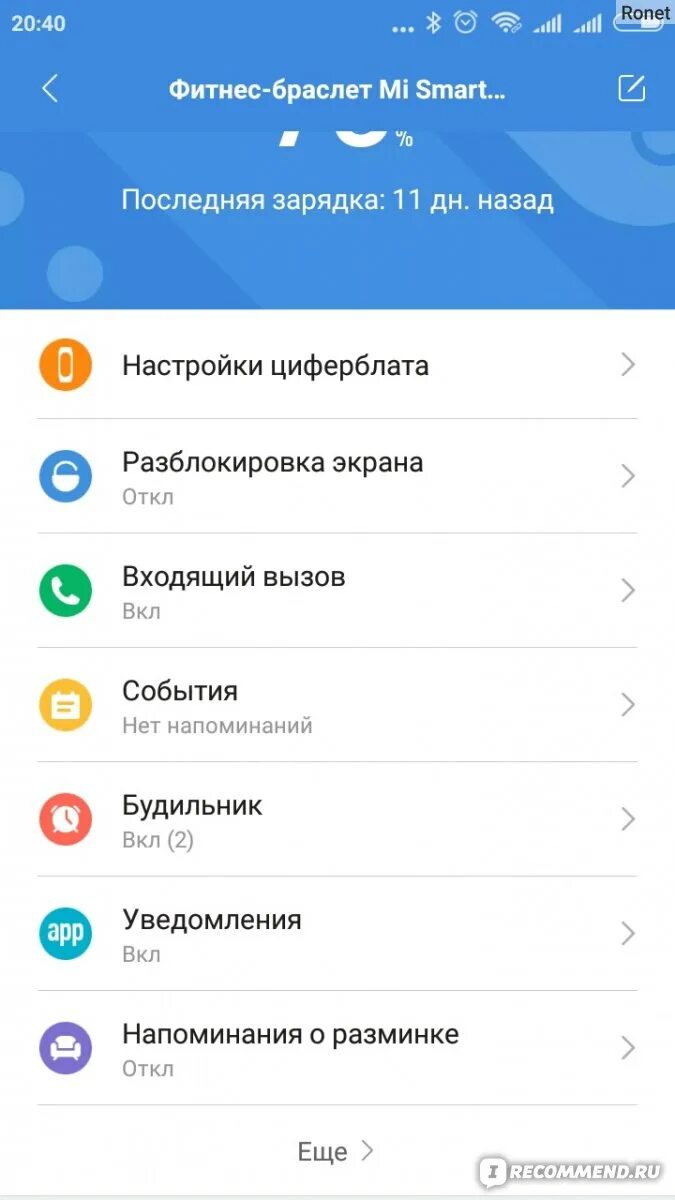Open Напоминания о разминке row
675x1200 pixels.
click(x=337, y=1047)
